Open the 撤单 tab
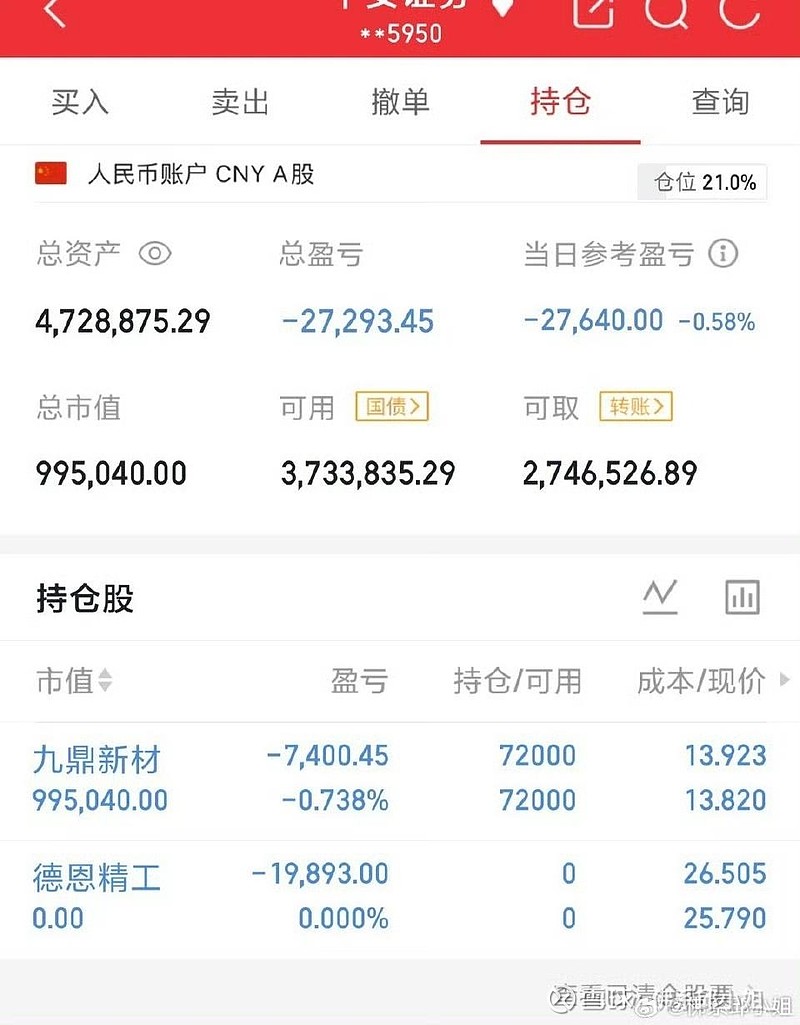The width and height of the screenshot is (800, 1025). click(400, 102)
